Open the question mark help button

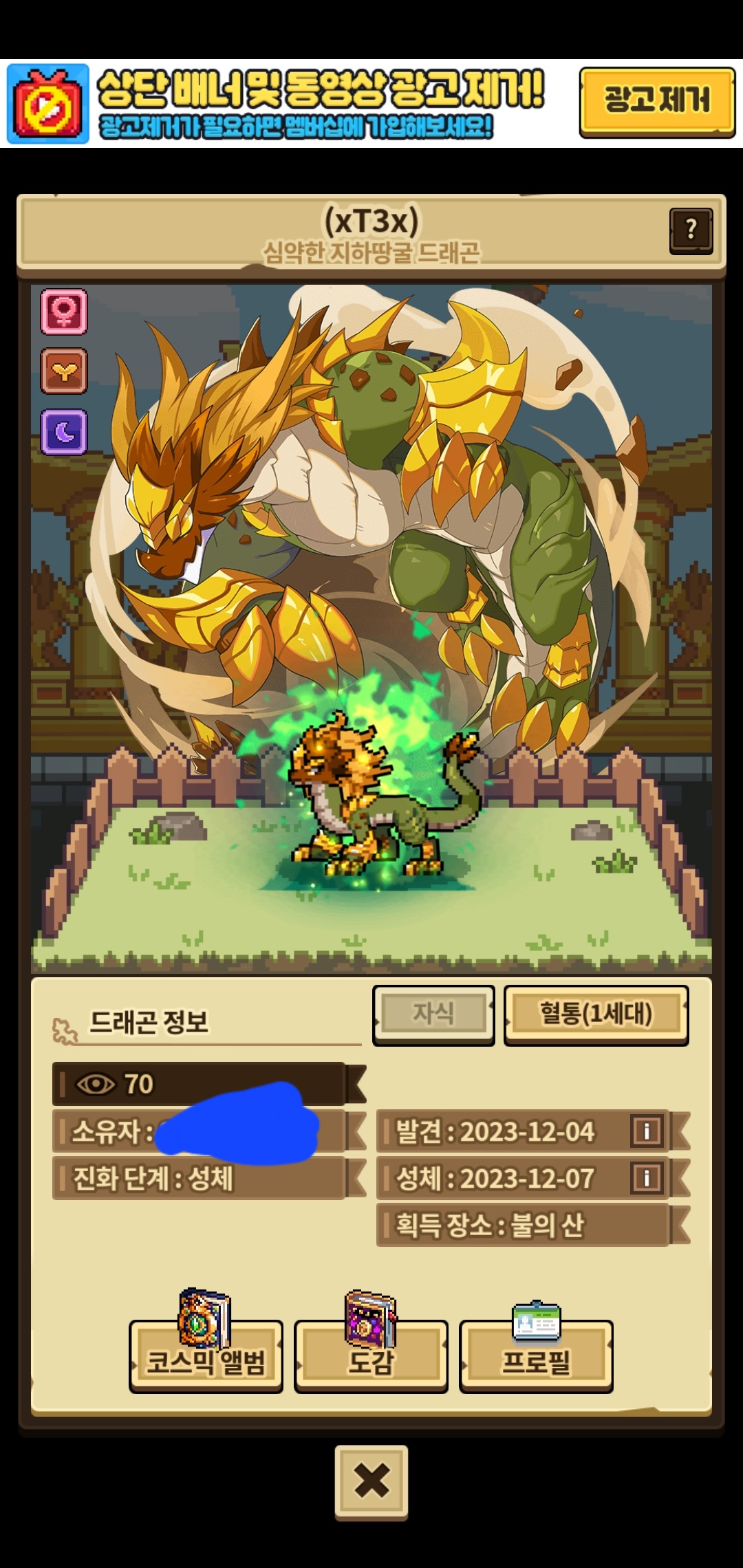point(691,231)
